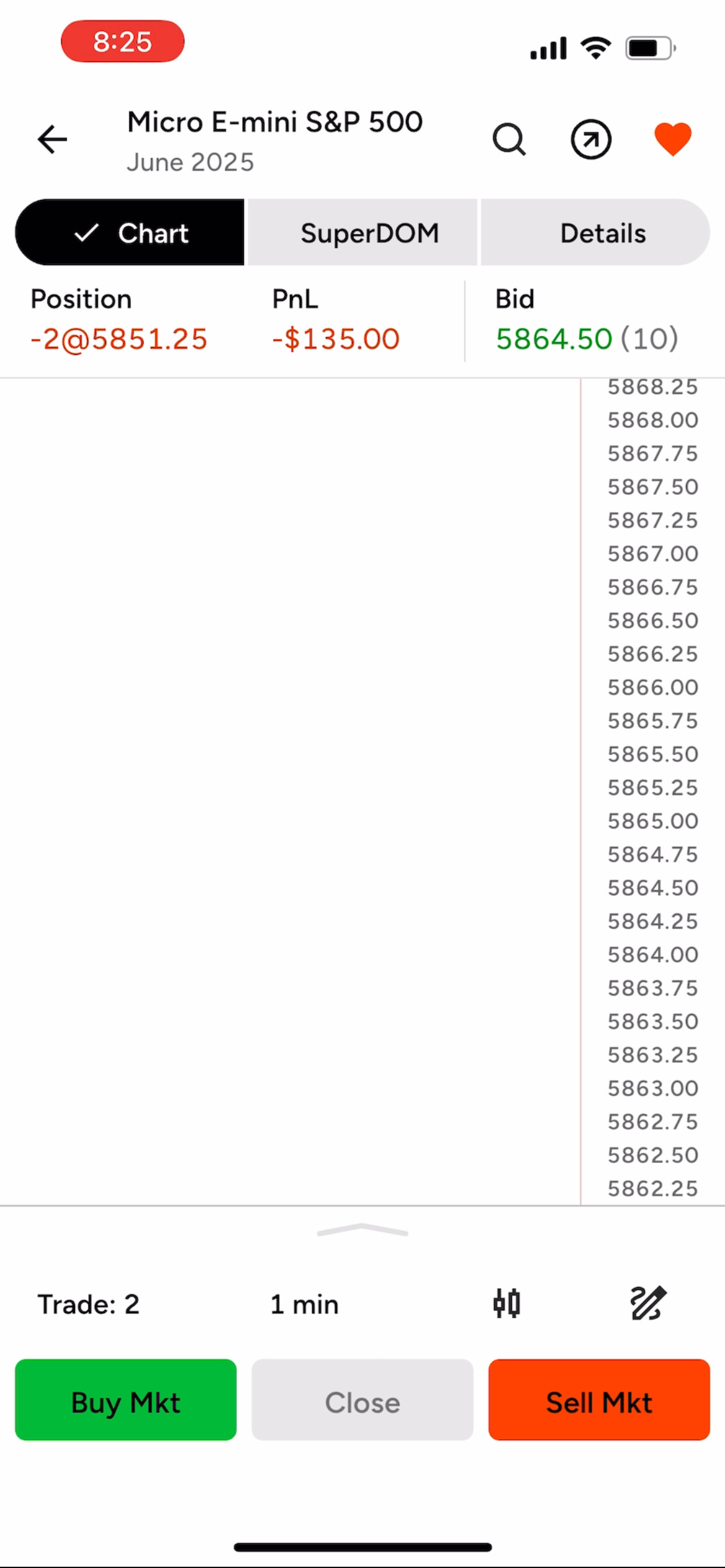Tap Buy Mkt
The image size is (725, 1568).
point(126,1400)
